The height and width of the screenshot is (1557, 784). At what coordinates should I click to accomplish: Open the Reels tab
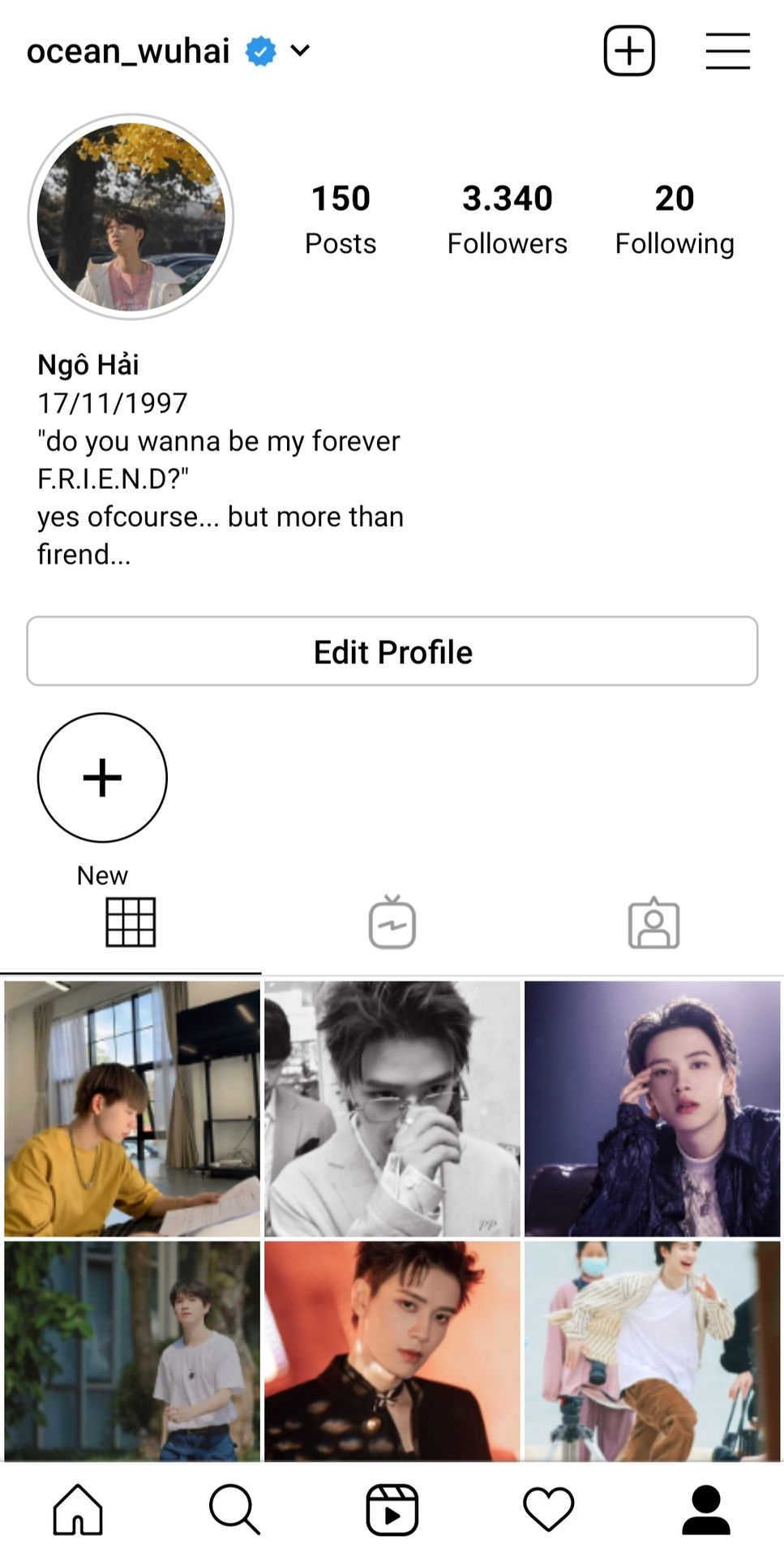pos(392,1510)
